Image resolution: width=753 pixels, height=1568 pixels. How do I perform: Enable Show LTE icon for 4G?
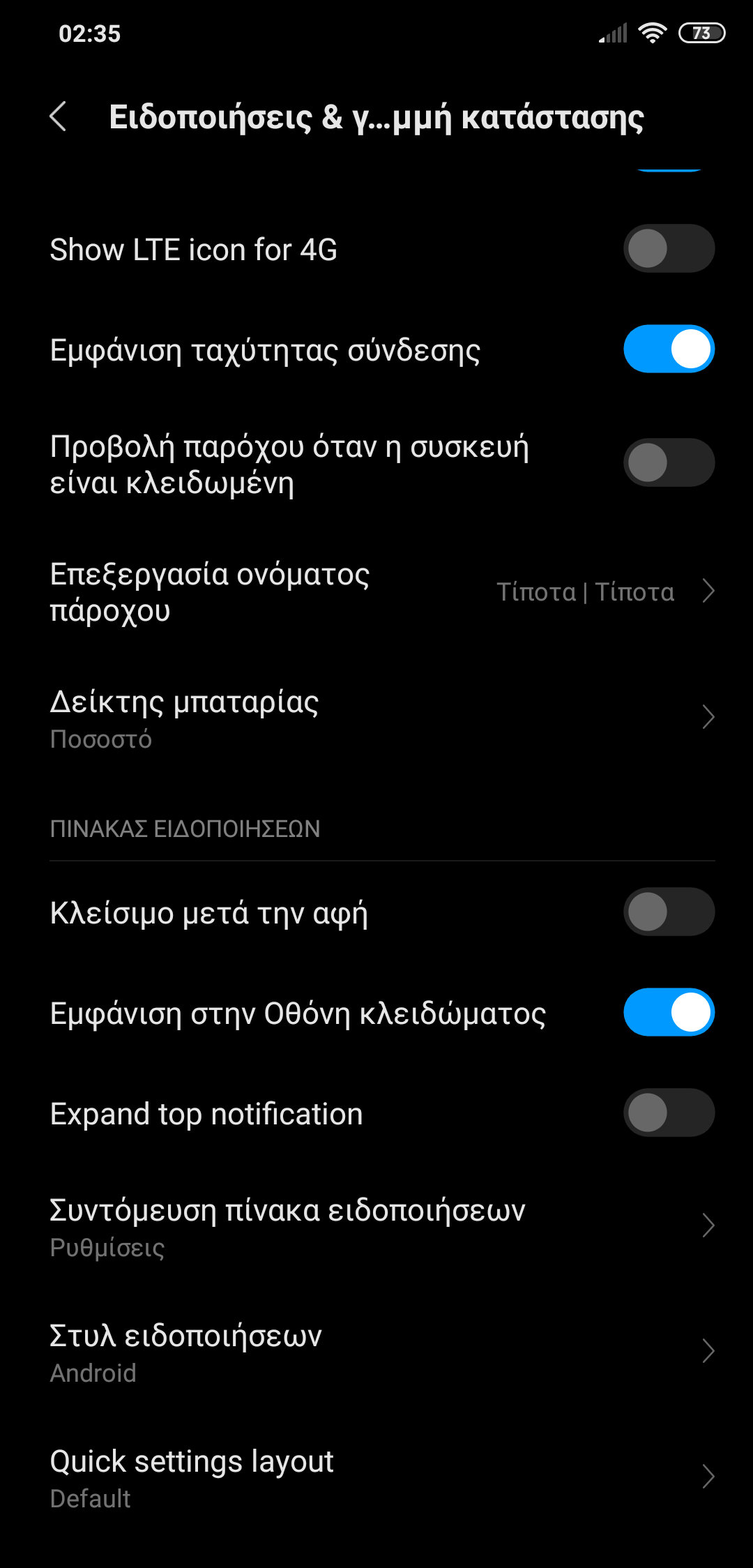pos(668,249)
